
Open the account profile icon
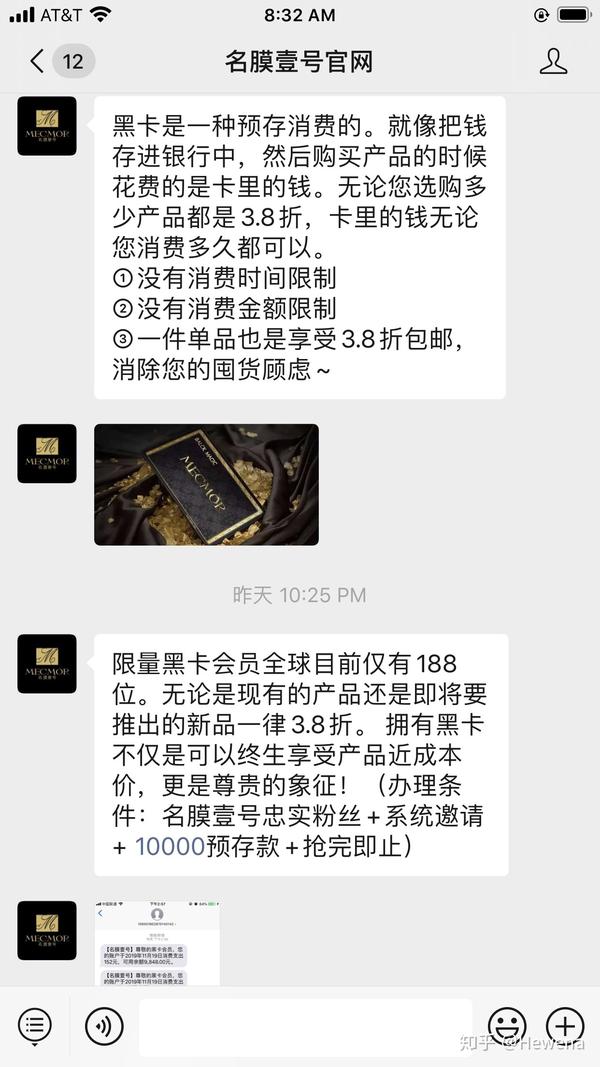pos(553,61)
